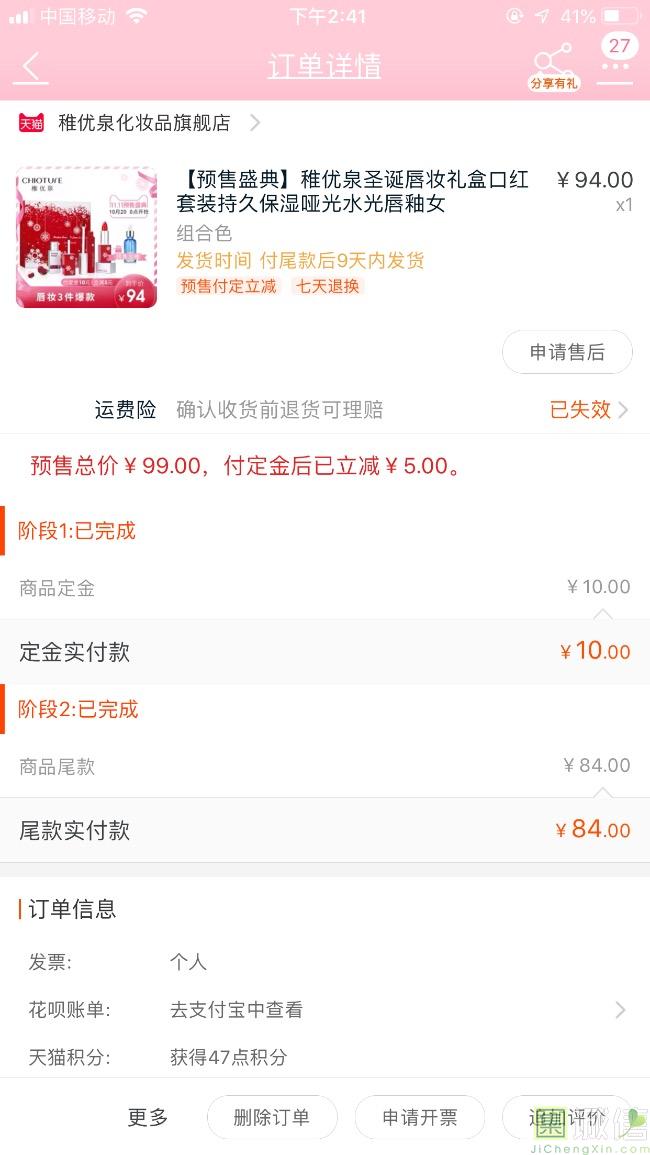
Task: Delete this order with 删除订单
Action: 271,1118
